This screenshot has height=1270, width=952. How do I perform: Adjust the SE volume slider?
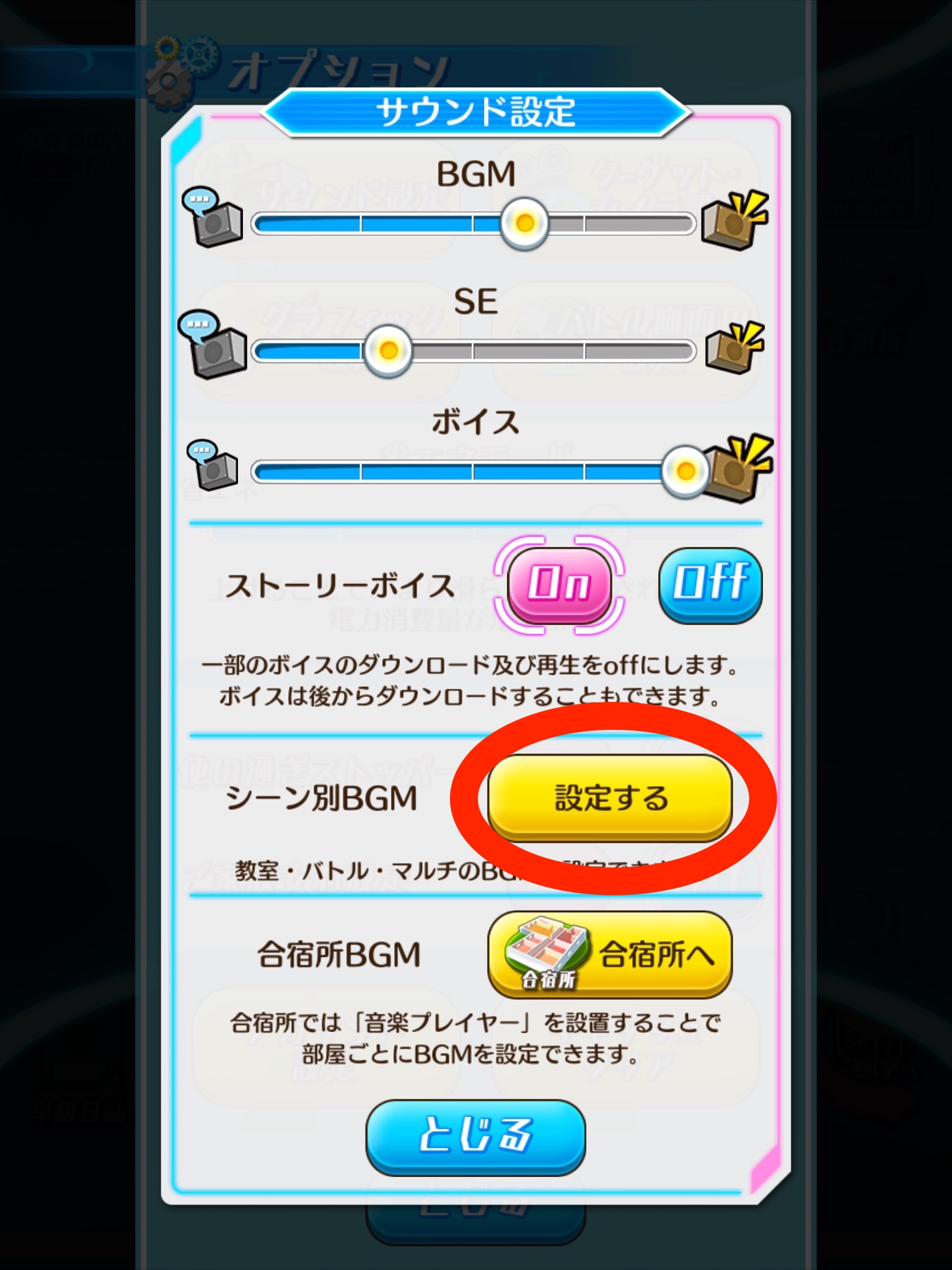coord(388,351)
